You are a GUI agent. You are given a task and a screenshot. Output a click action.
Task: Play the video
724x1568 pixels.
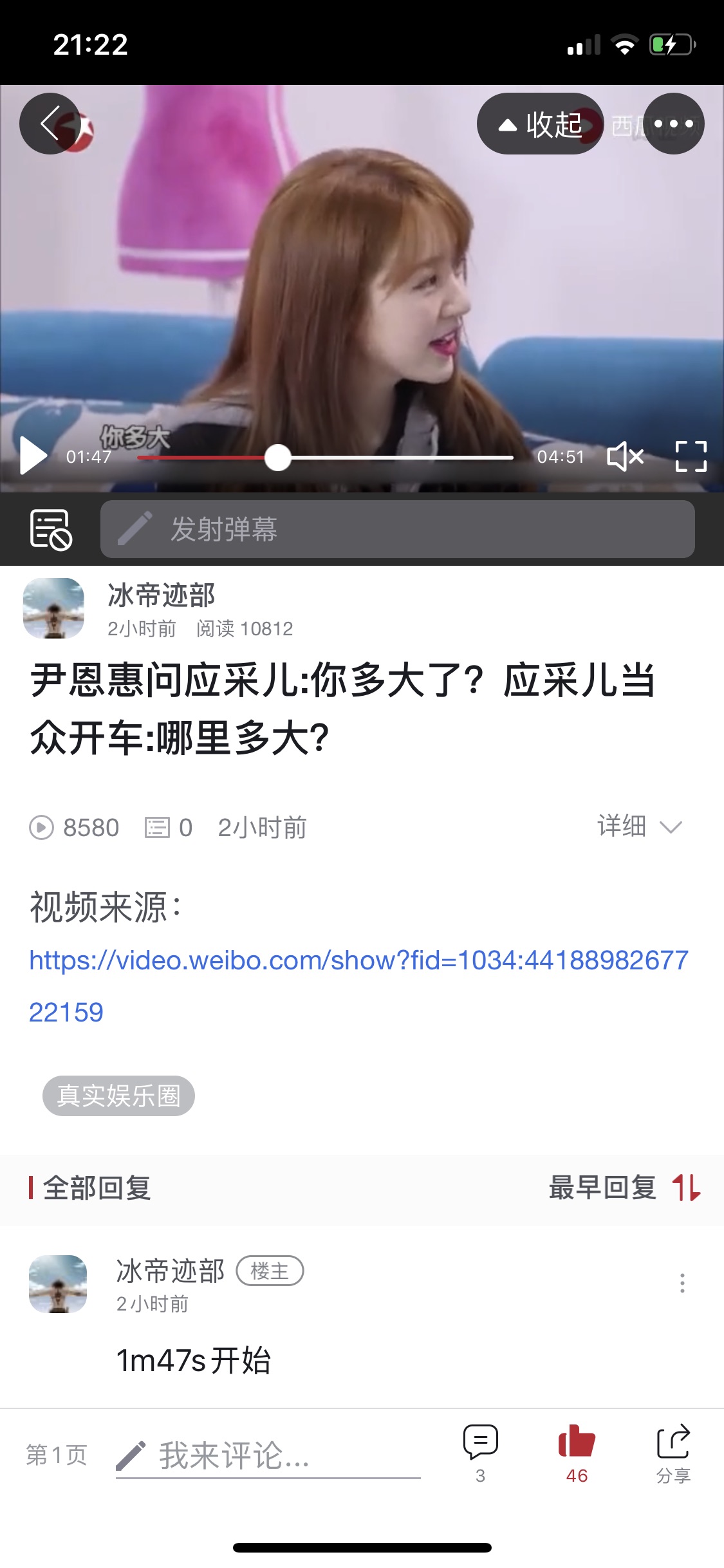pyautogui.click(x=33, y=456)
